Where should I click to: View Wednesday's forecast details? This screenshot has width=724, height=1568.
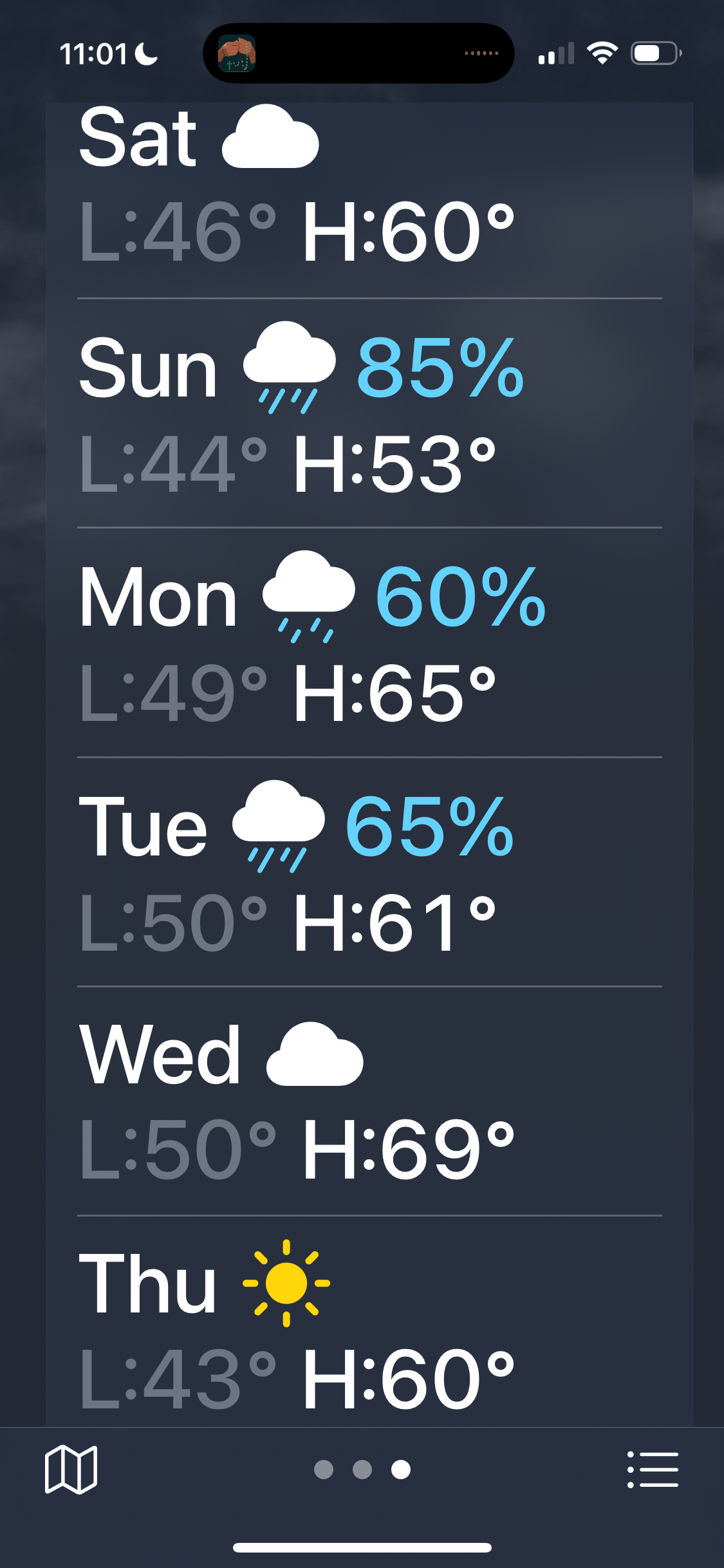(369, 1101)
